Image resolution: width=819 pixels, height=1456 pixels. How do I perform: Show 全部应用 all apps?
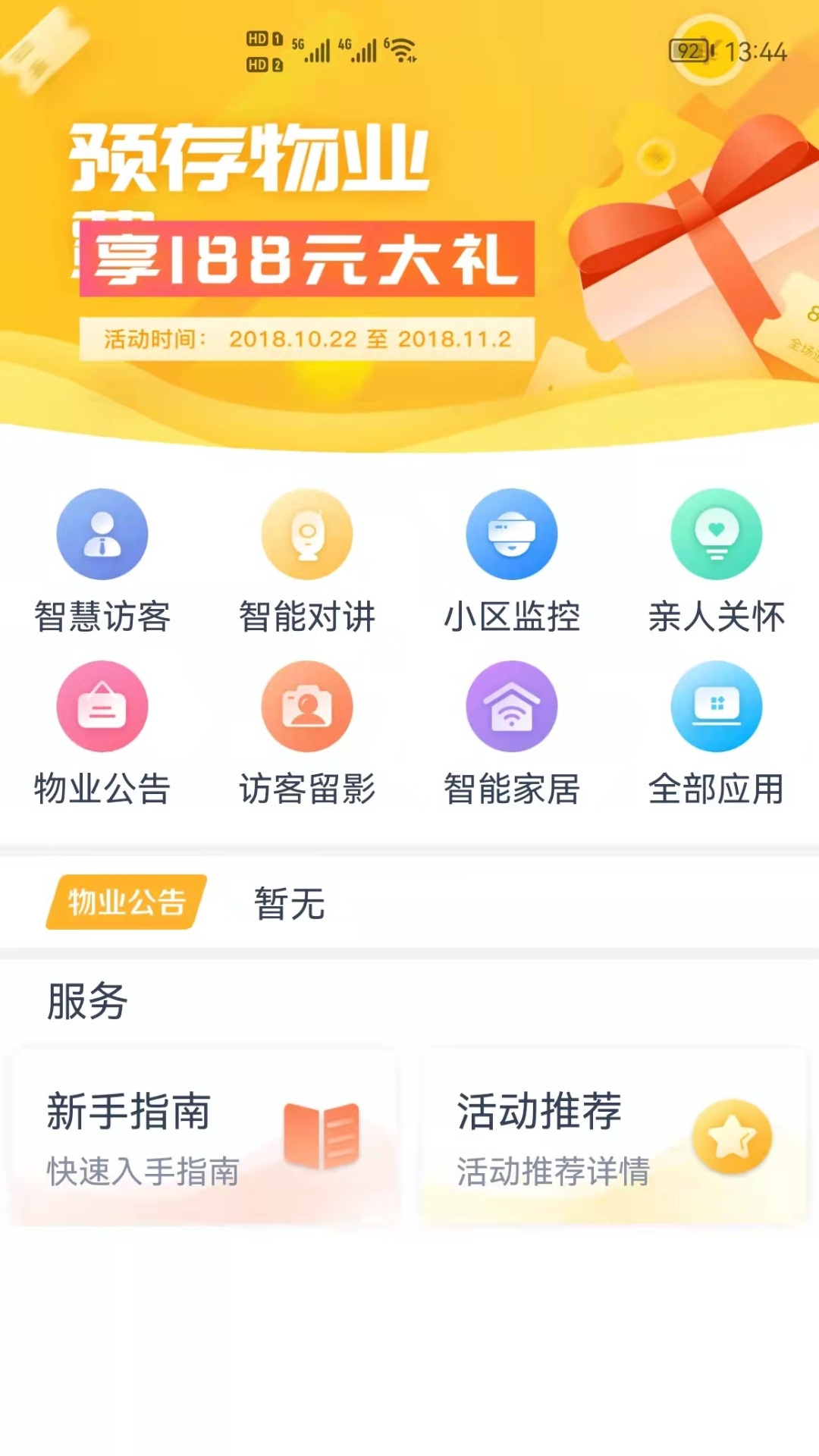tap(717, 733)
